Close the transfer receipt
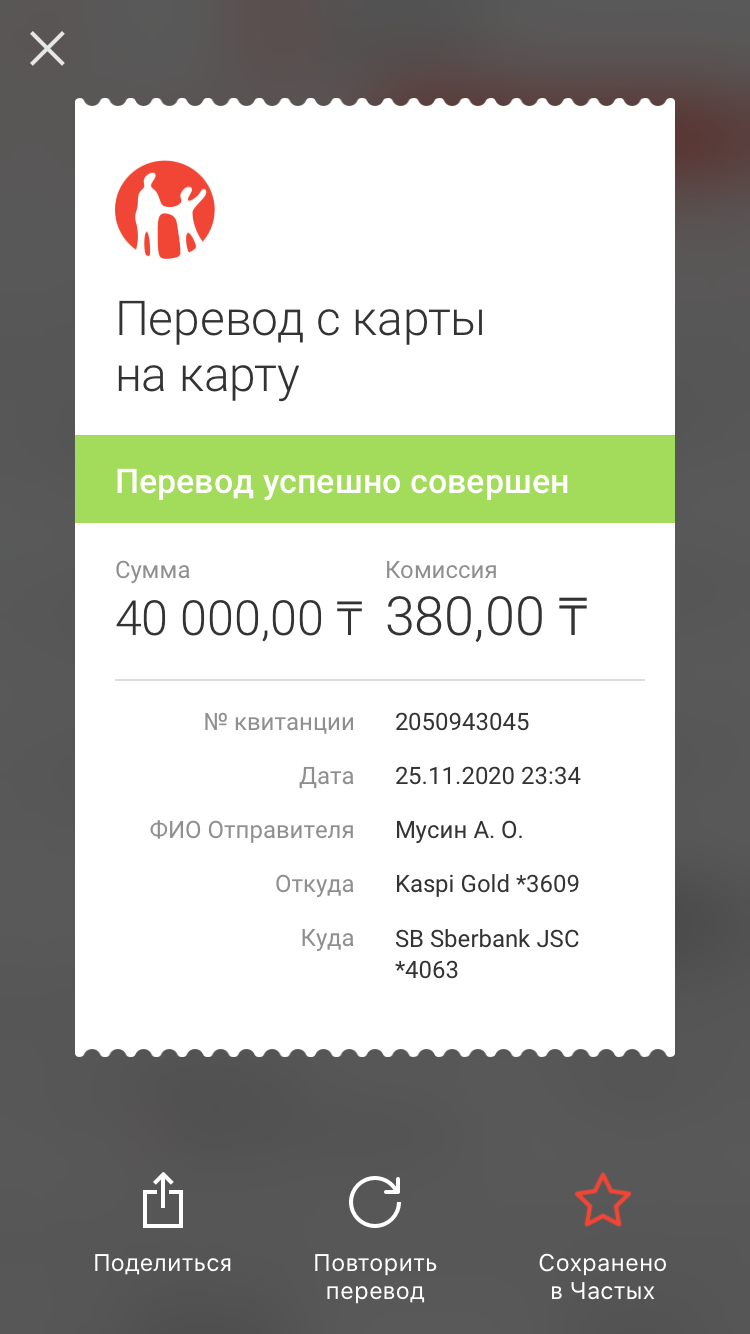 click(47, 48)
